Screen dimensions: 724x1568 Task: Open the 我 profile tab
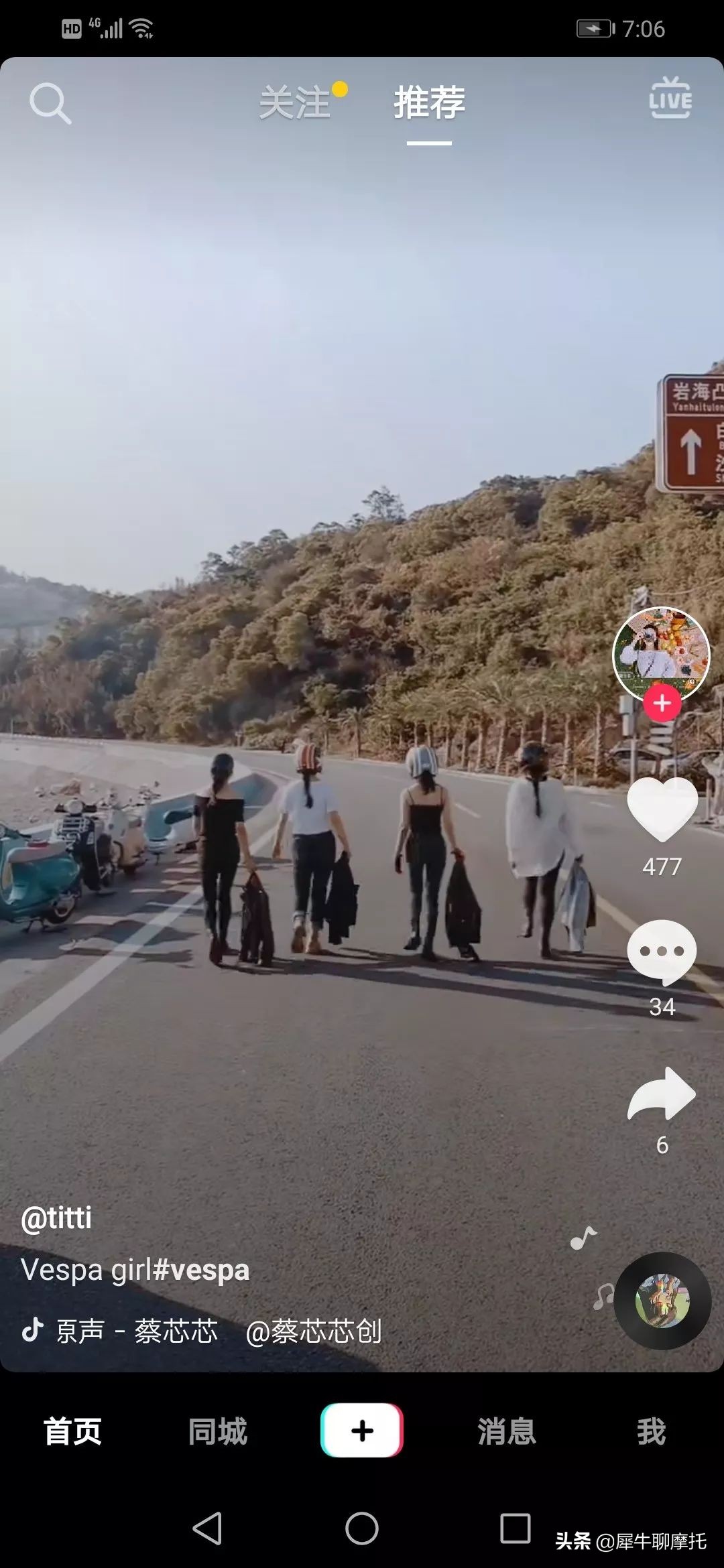pyautogui.click(x=651, y=1431)
